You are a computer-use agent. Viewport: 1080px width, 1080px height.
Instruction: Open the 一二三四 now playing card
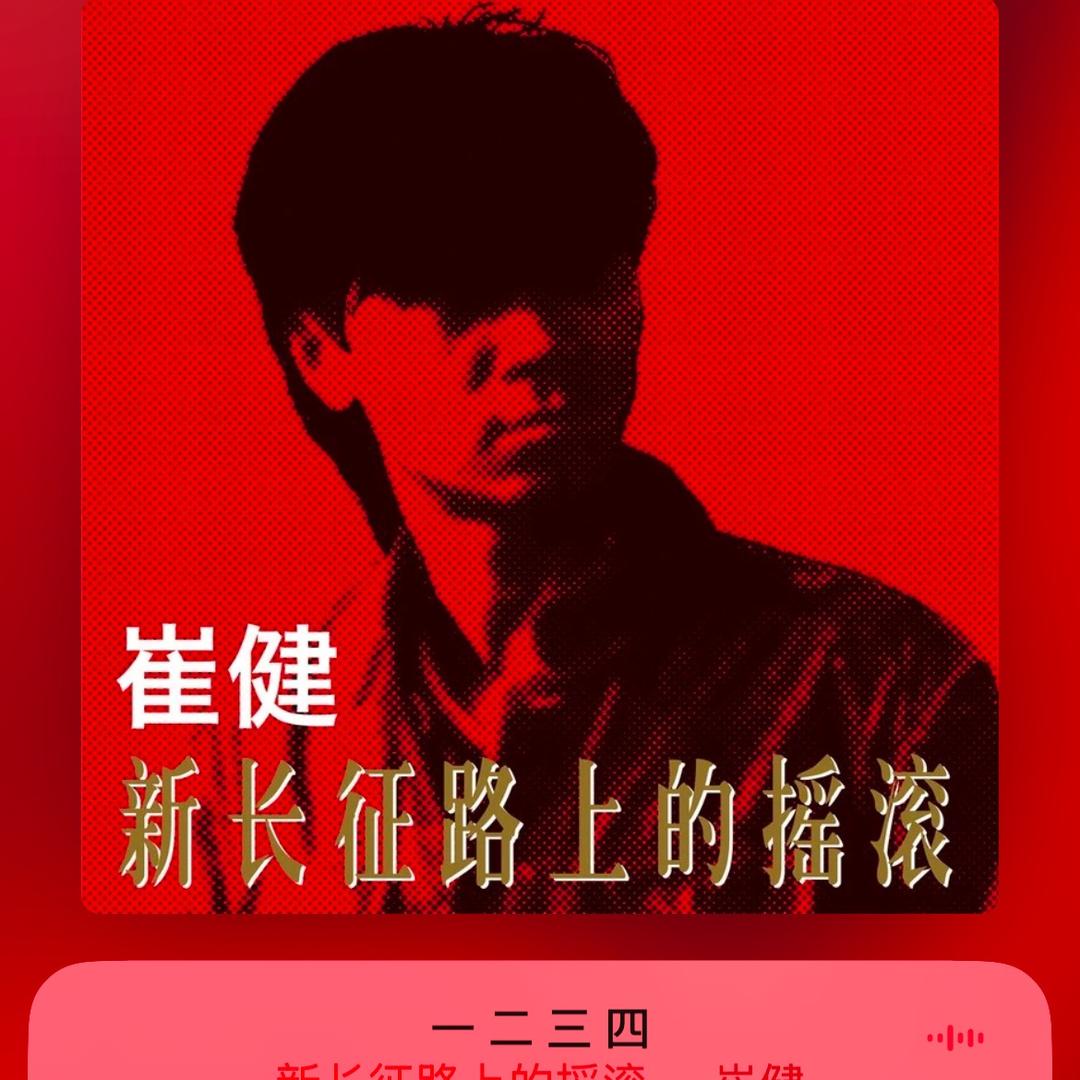pyautogui.click(x=540, y=1030)
